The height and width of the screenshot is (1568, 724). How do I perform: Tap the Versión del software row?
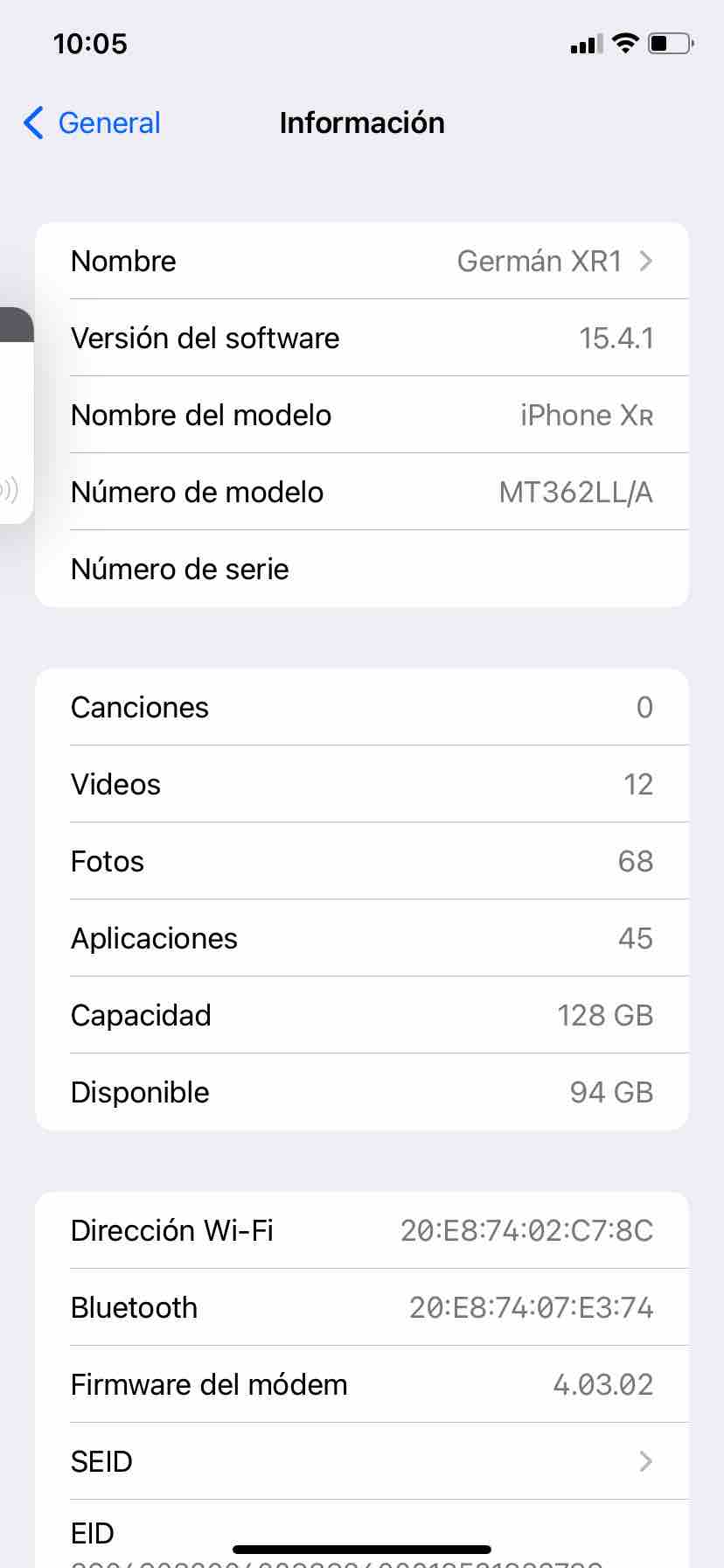point(362,338)
